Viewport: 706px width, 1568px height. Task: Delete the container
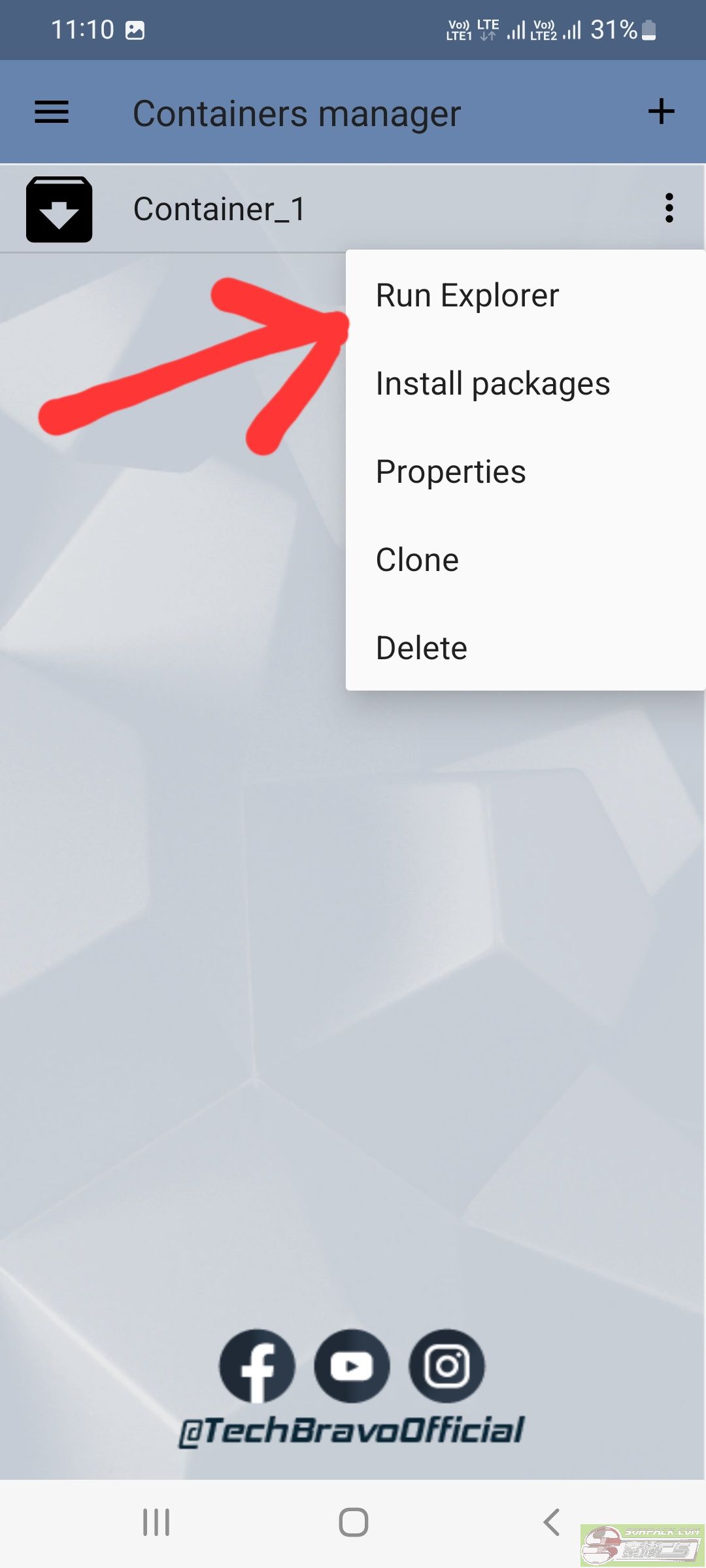pos(422,648)
